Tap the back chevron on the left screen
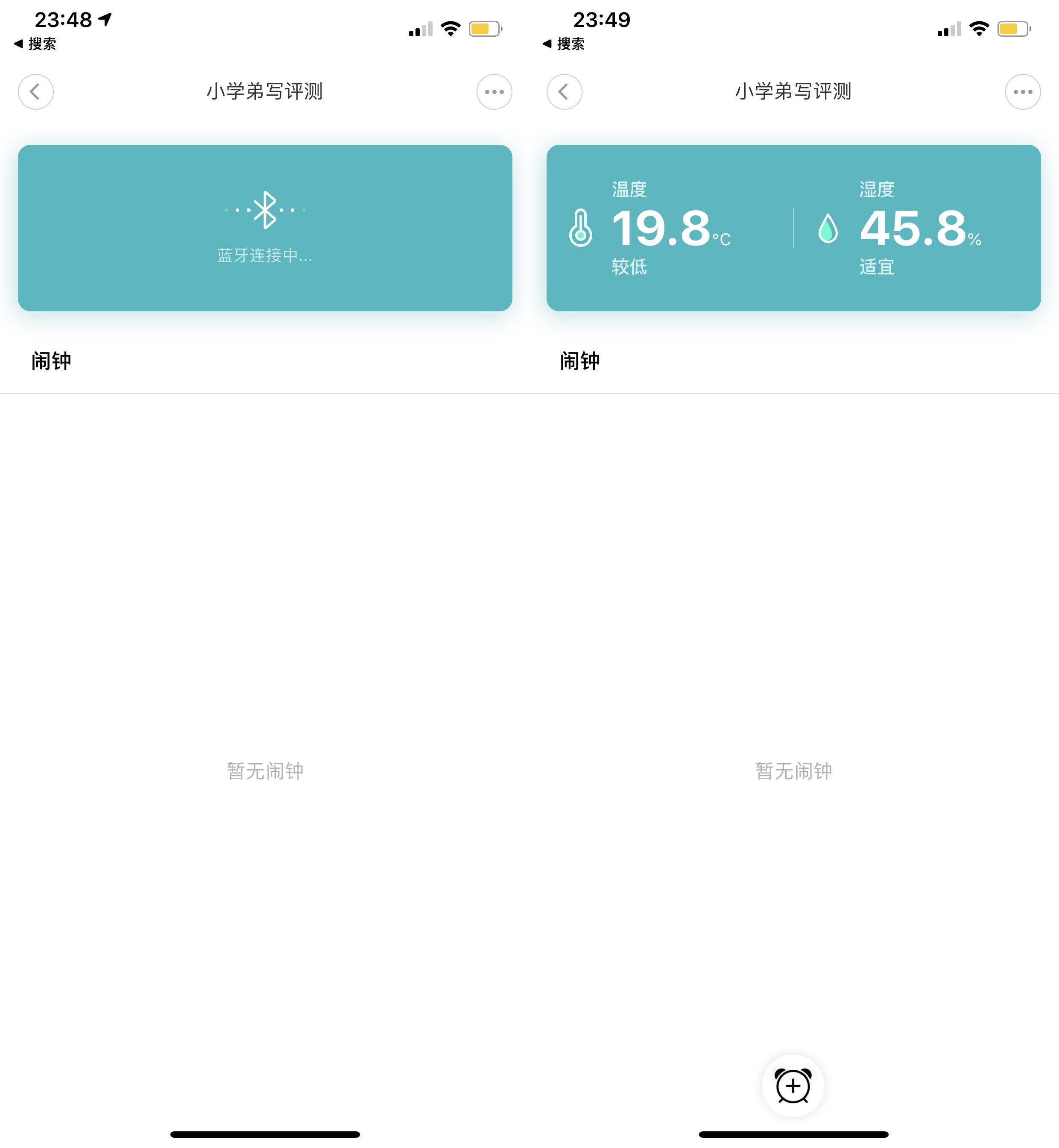The height and width of the screenshot is (1148, 1059). pos(35,92)
